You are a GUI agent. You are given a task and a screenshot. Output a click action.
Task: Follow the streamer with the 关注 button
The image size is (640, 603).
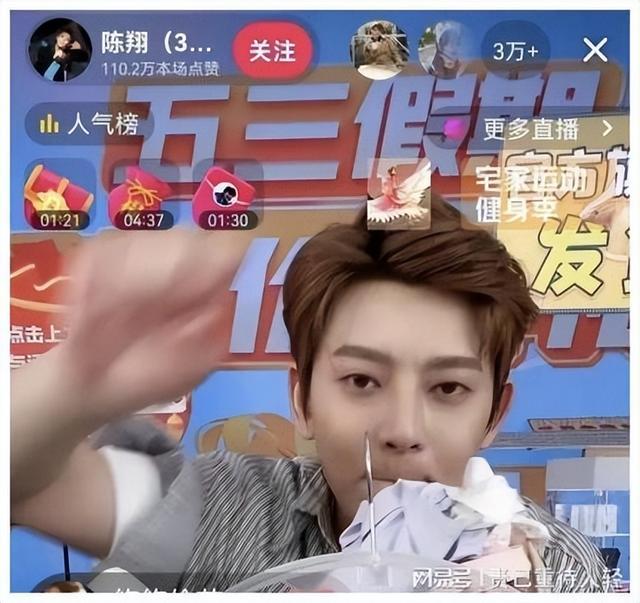pos(272,50)
